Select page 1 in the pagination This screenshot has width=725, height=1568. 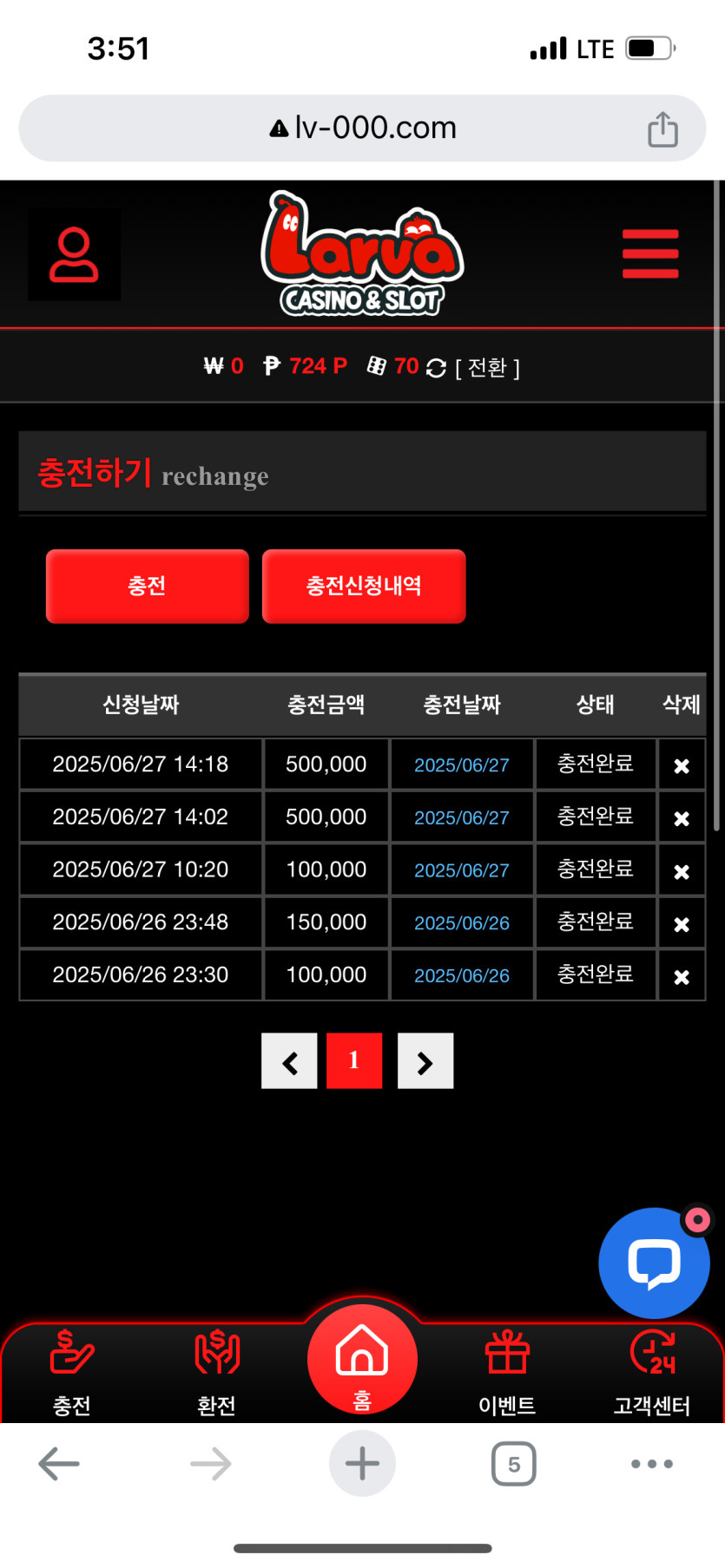click(x=354, y=1060)
